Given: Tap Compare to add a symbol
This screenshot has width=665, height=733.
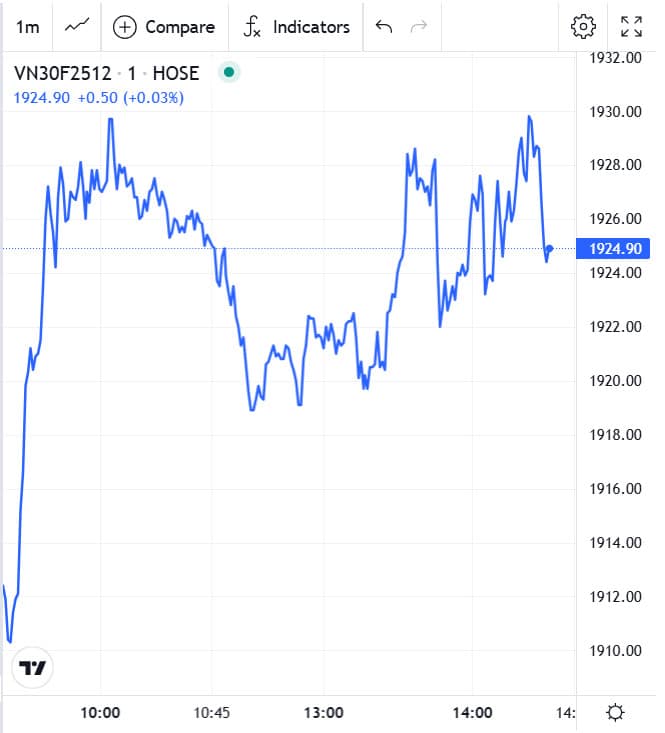Looking at the screenshot, I should click(x=164, y=27).
